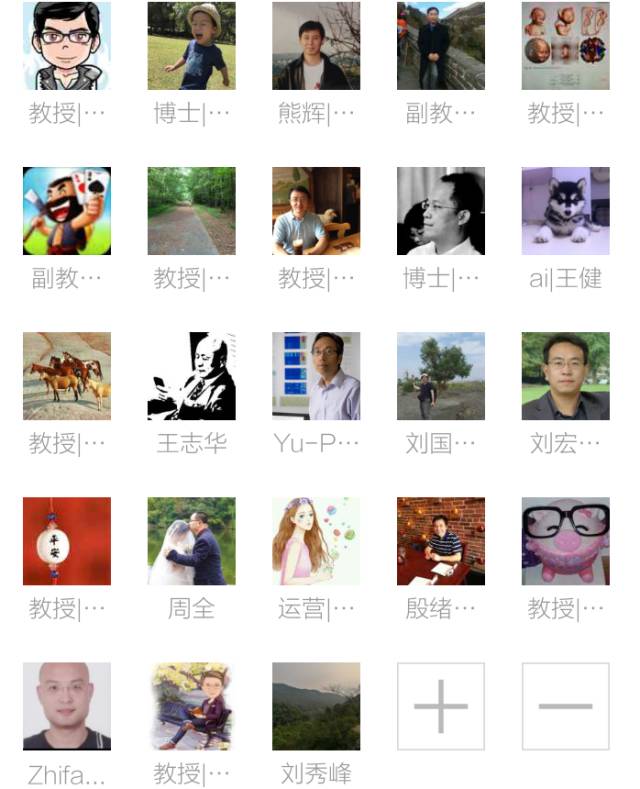Open the Zhifa… member profile
The height and width of the screenshot is (789, 640).
click(x=67, y=706)
